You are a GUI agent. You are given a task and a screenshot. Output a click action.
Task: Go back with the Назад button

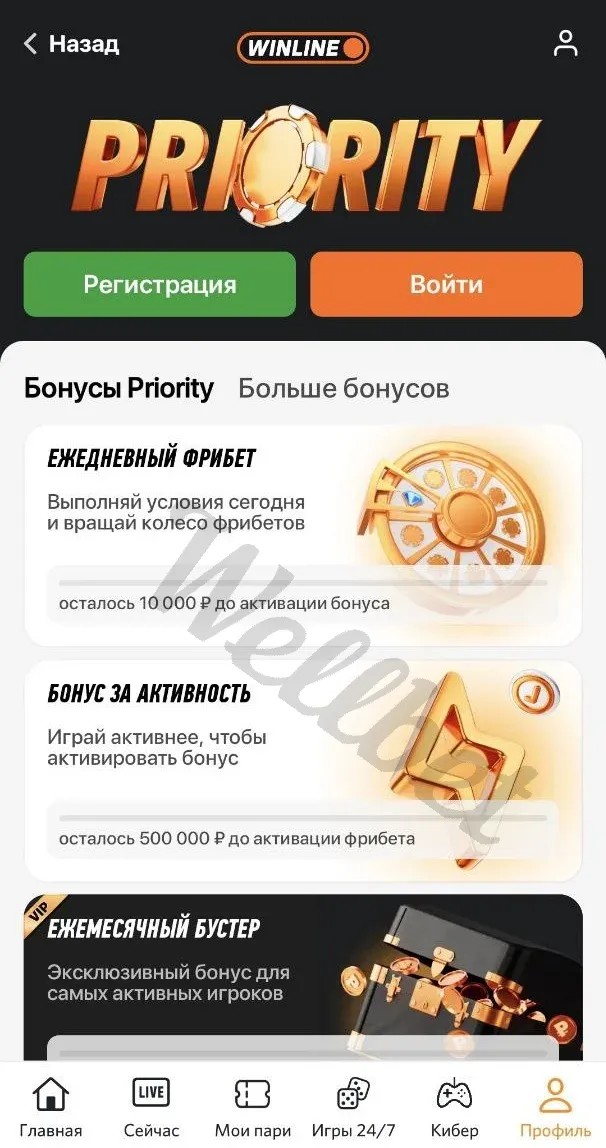[x=71, y=44]
